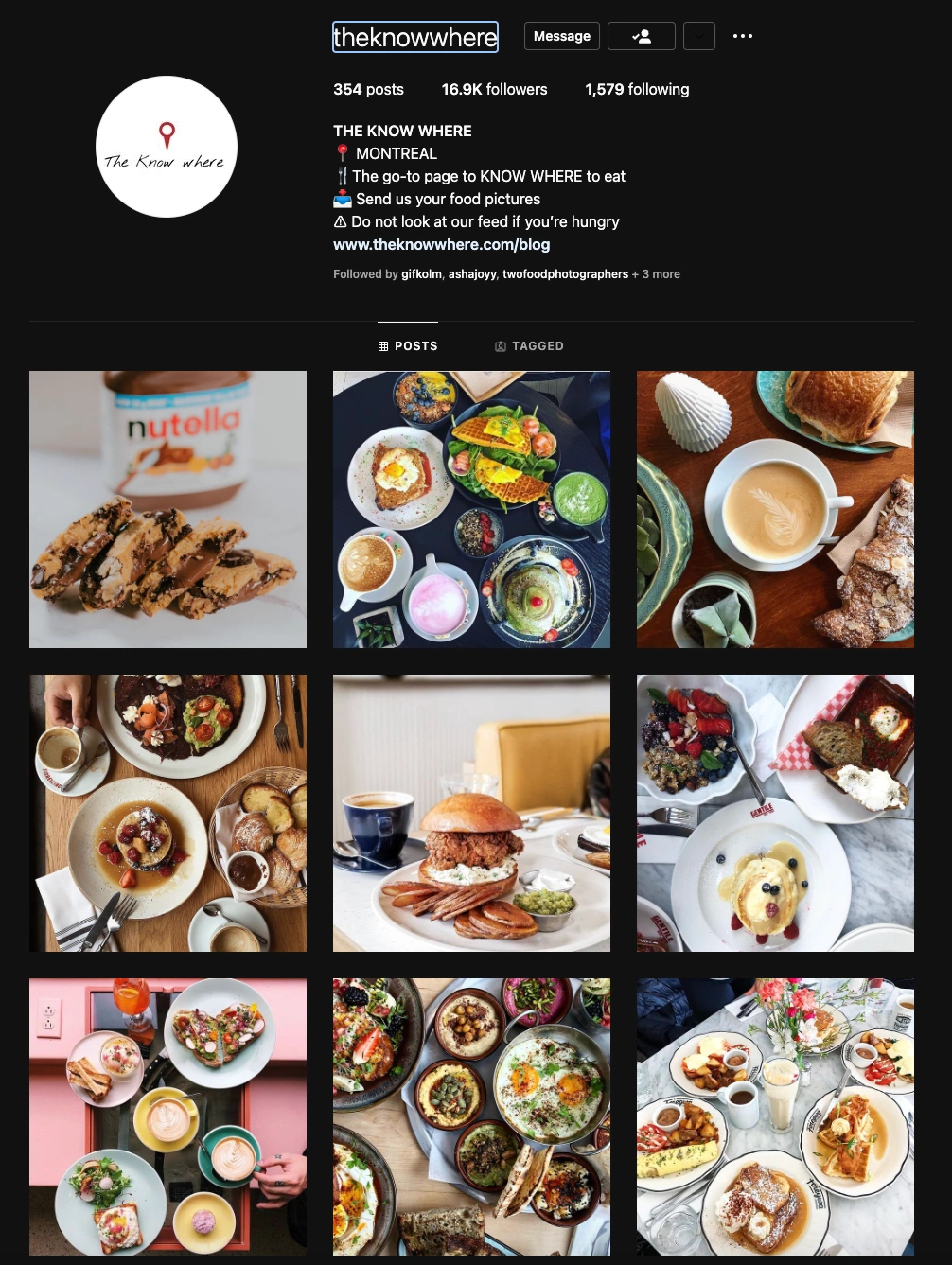Viewport: 952px width, 1265px height.
Task: View the 16.9K followers list
Action: (494, 89)
